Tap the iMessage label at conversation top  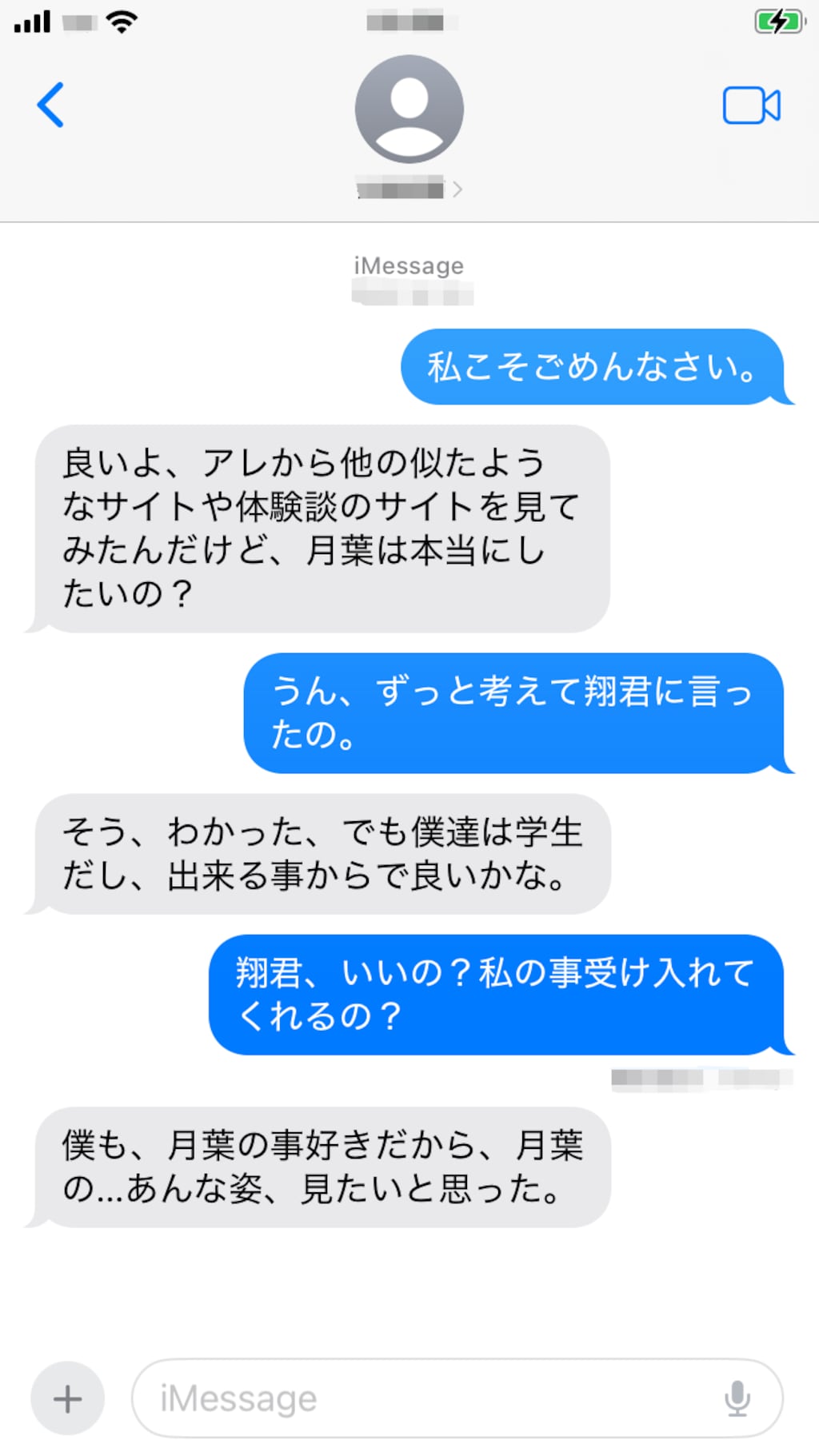pos(407,265)
